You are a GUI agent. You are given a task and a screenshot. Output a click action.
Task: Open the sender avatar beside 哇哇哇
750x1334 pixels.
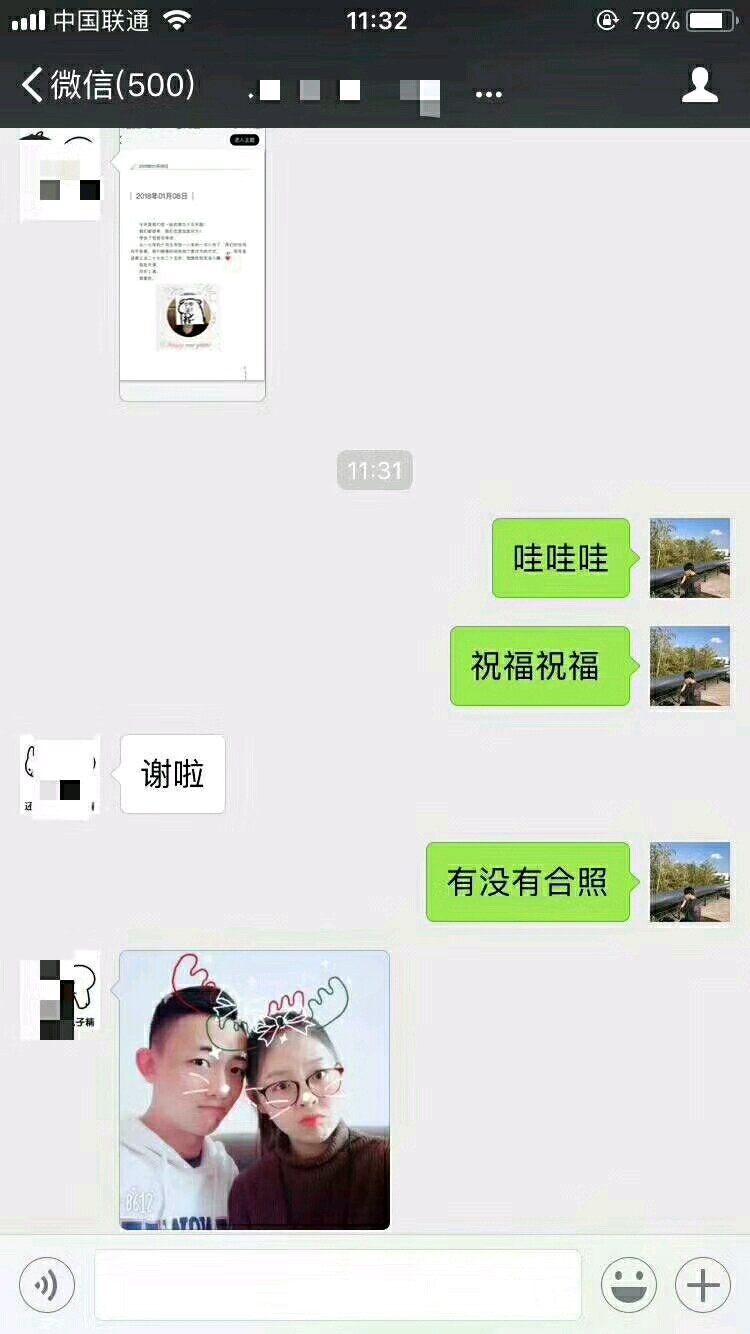click(690, 558)
